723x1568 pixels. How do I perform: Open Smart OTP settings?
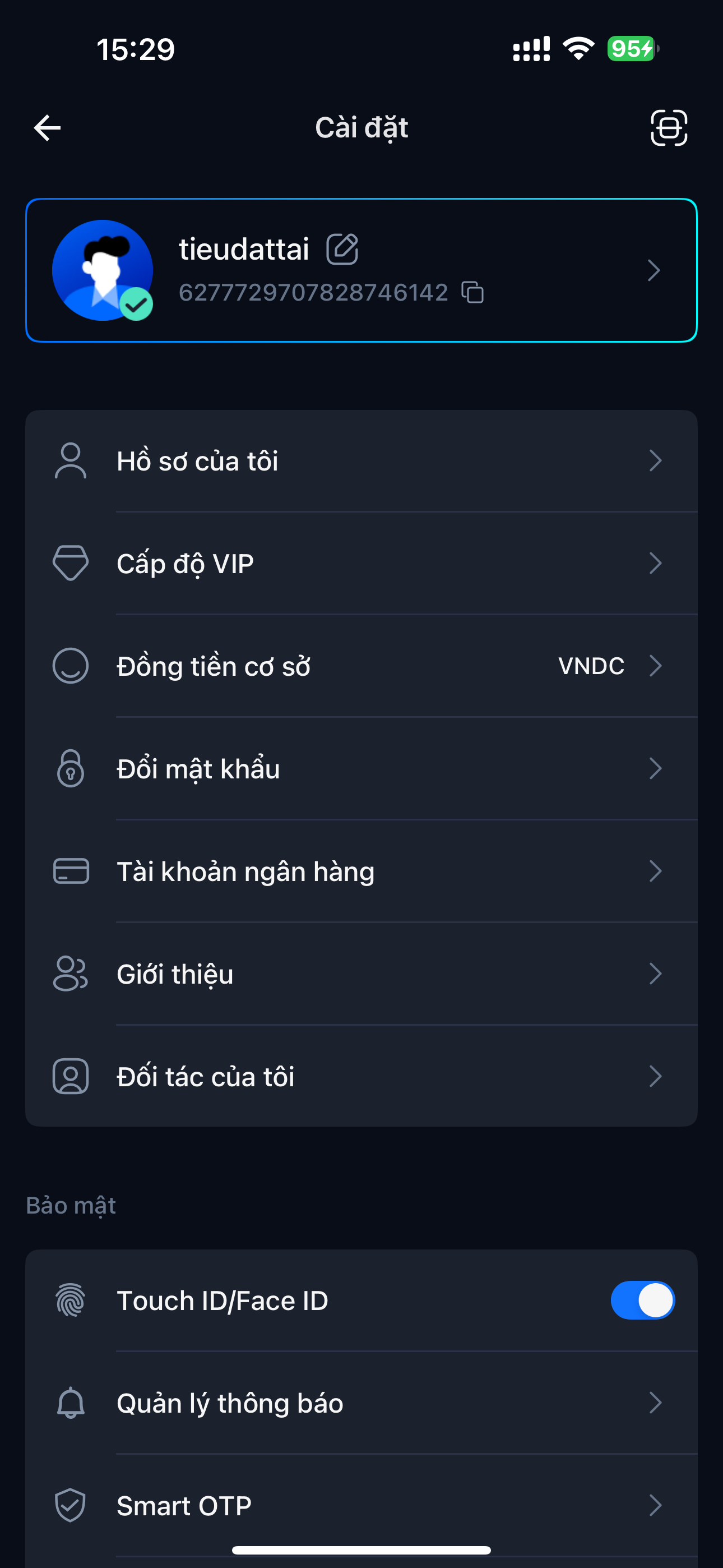[361, 1505]
